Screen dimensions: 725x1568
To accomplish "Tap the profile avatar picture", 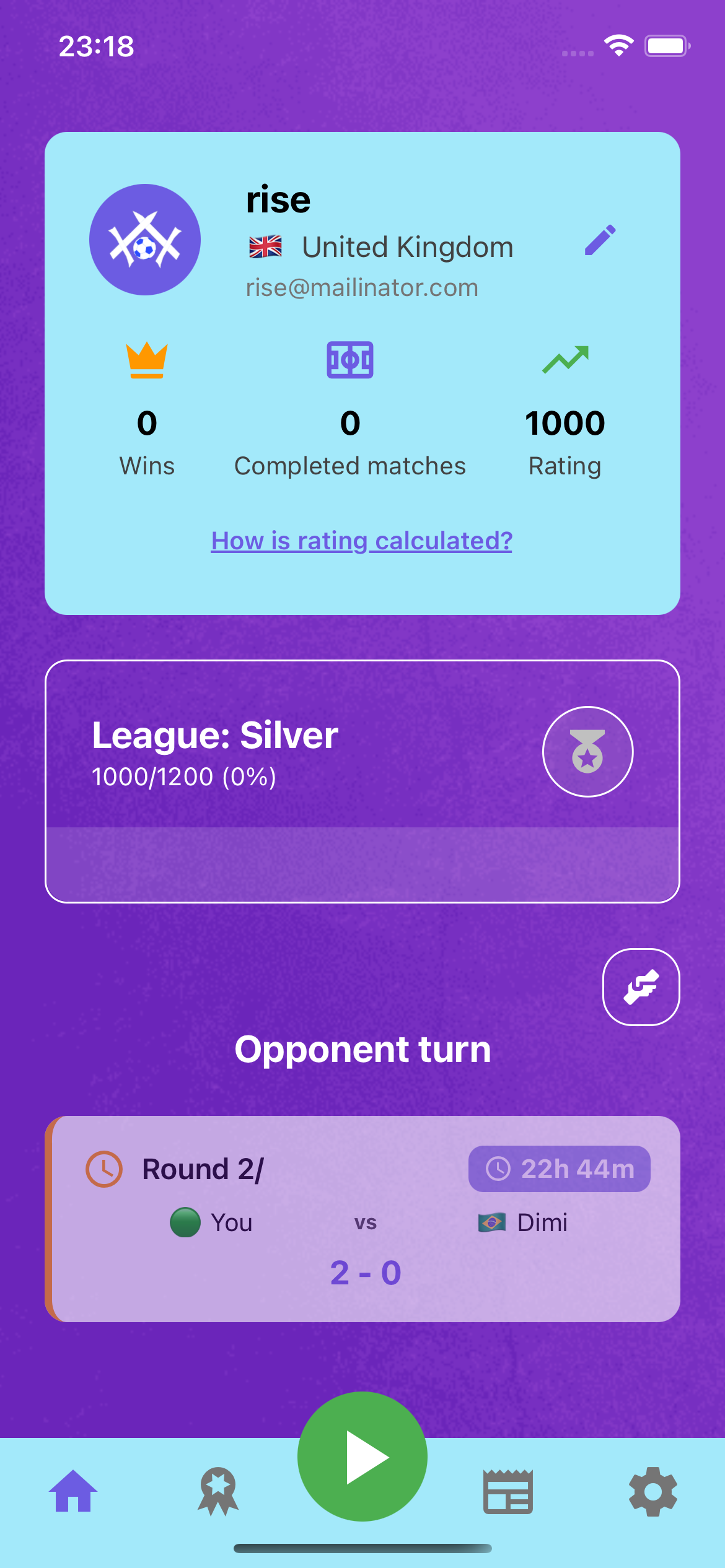I will click(145, 240).
